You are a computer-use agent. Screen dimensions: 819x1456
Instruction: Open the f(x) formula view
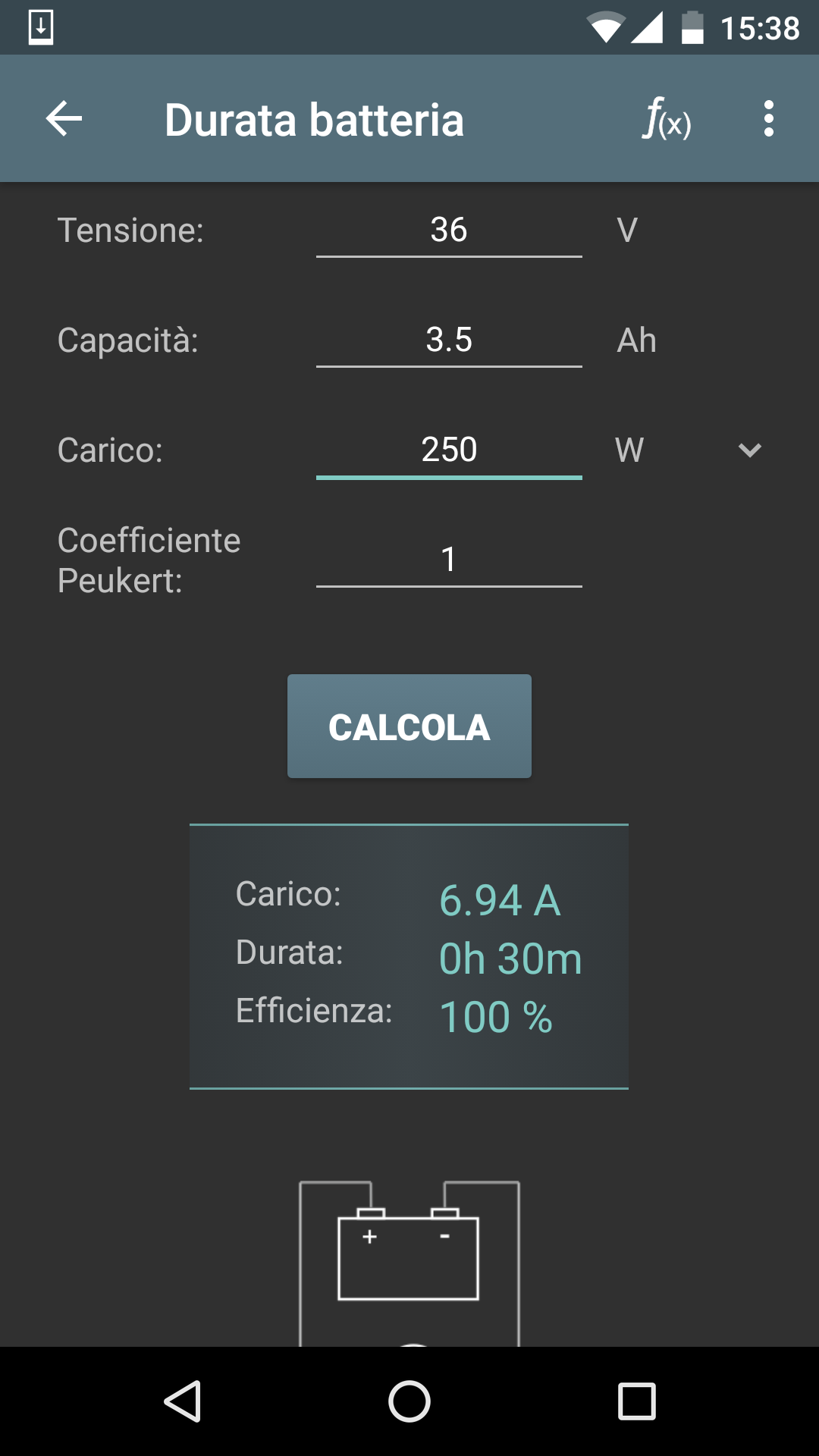click(667, 119)
